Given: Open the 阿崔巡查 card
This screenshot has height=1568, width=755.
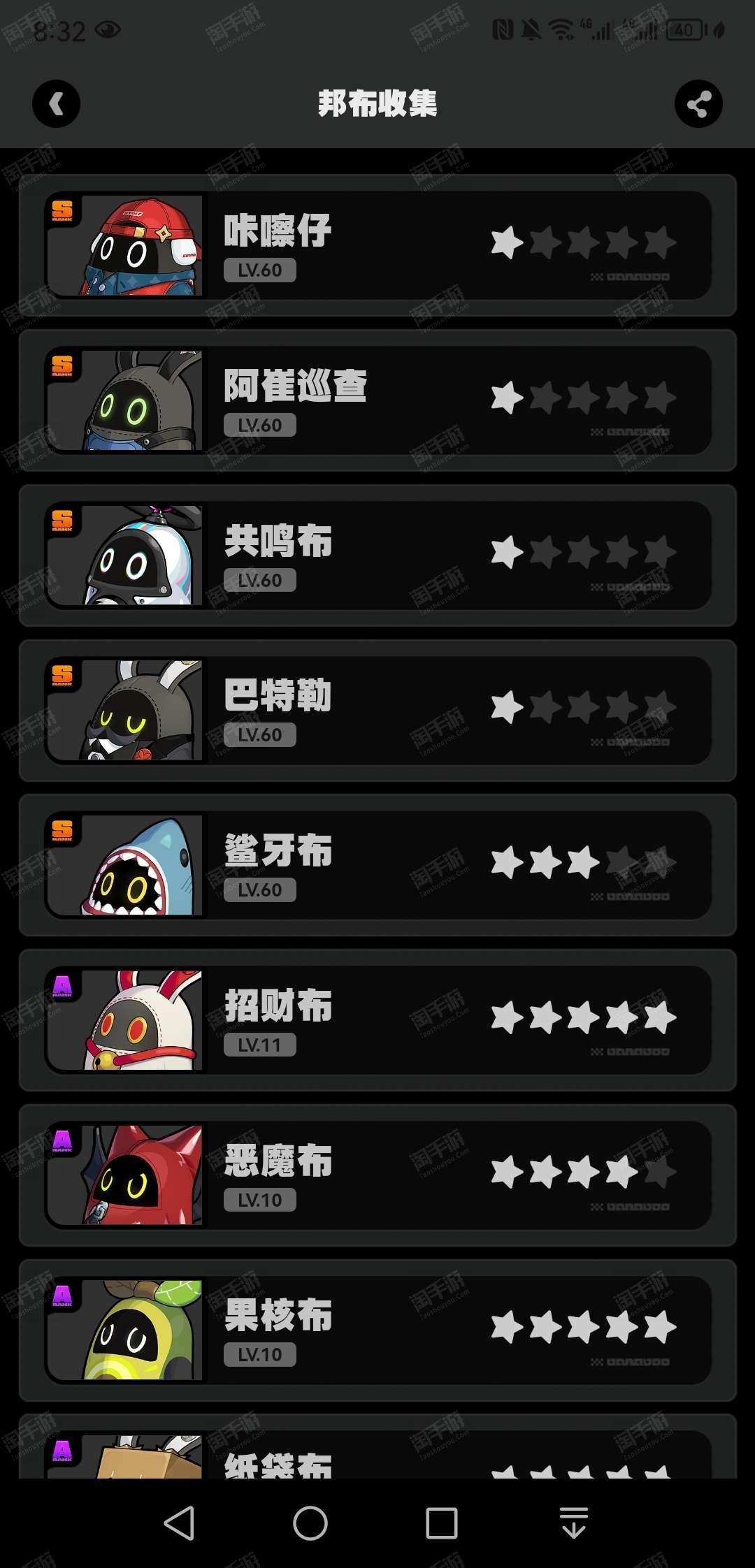Looking at the screenshot, I should pos(377,401).
